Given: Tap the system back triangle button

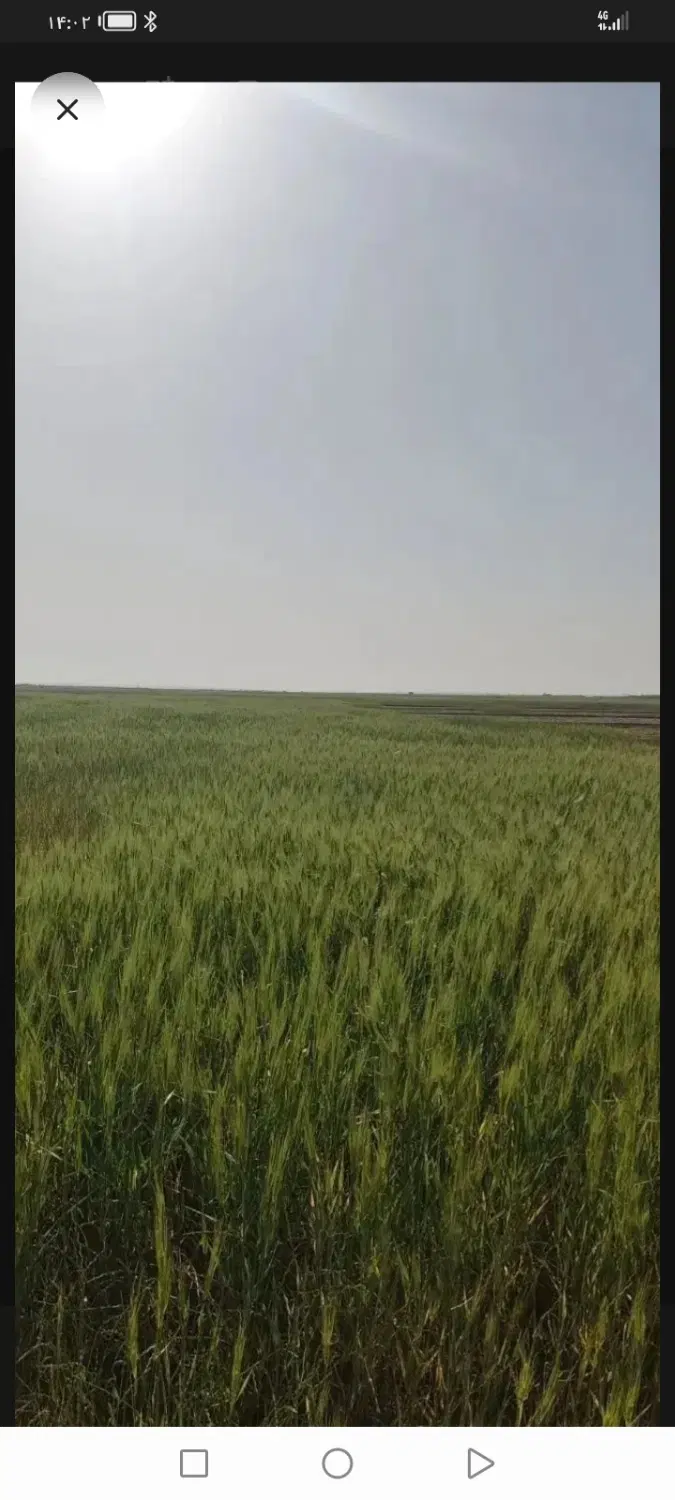Looking at the screenshot, I should 480,1463.
